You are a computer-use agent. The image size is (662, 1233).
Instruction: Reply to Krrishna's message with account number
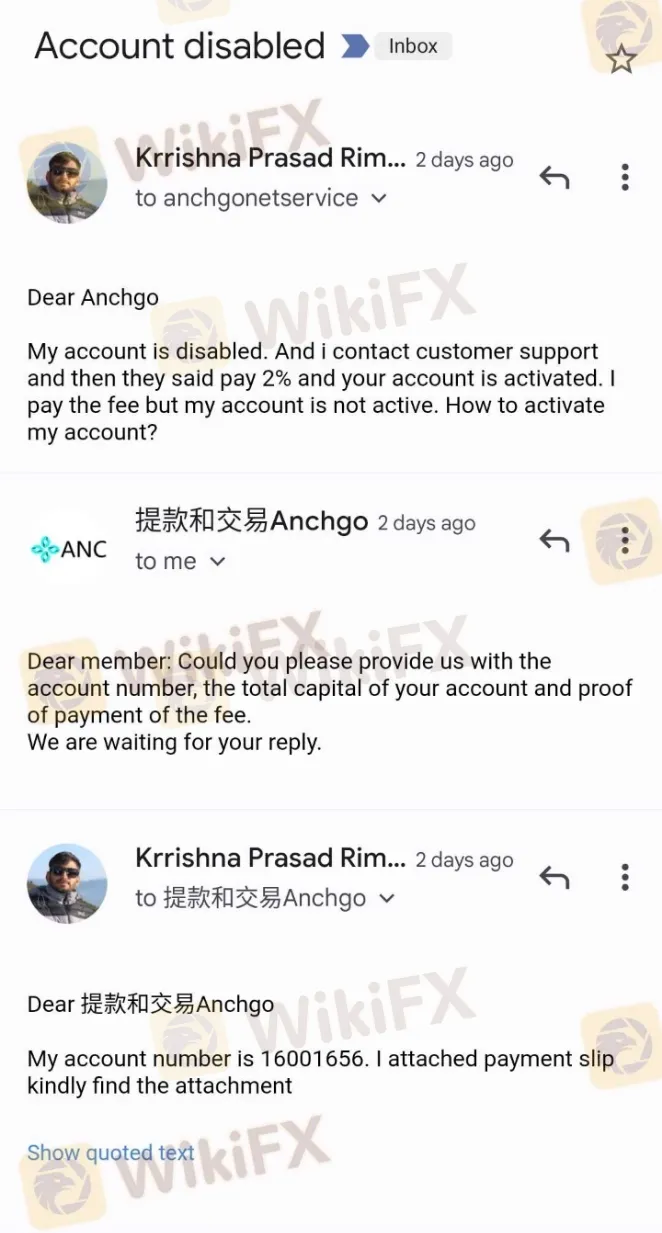point(554,878)
